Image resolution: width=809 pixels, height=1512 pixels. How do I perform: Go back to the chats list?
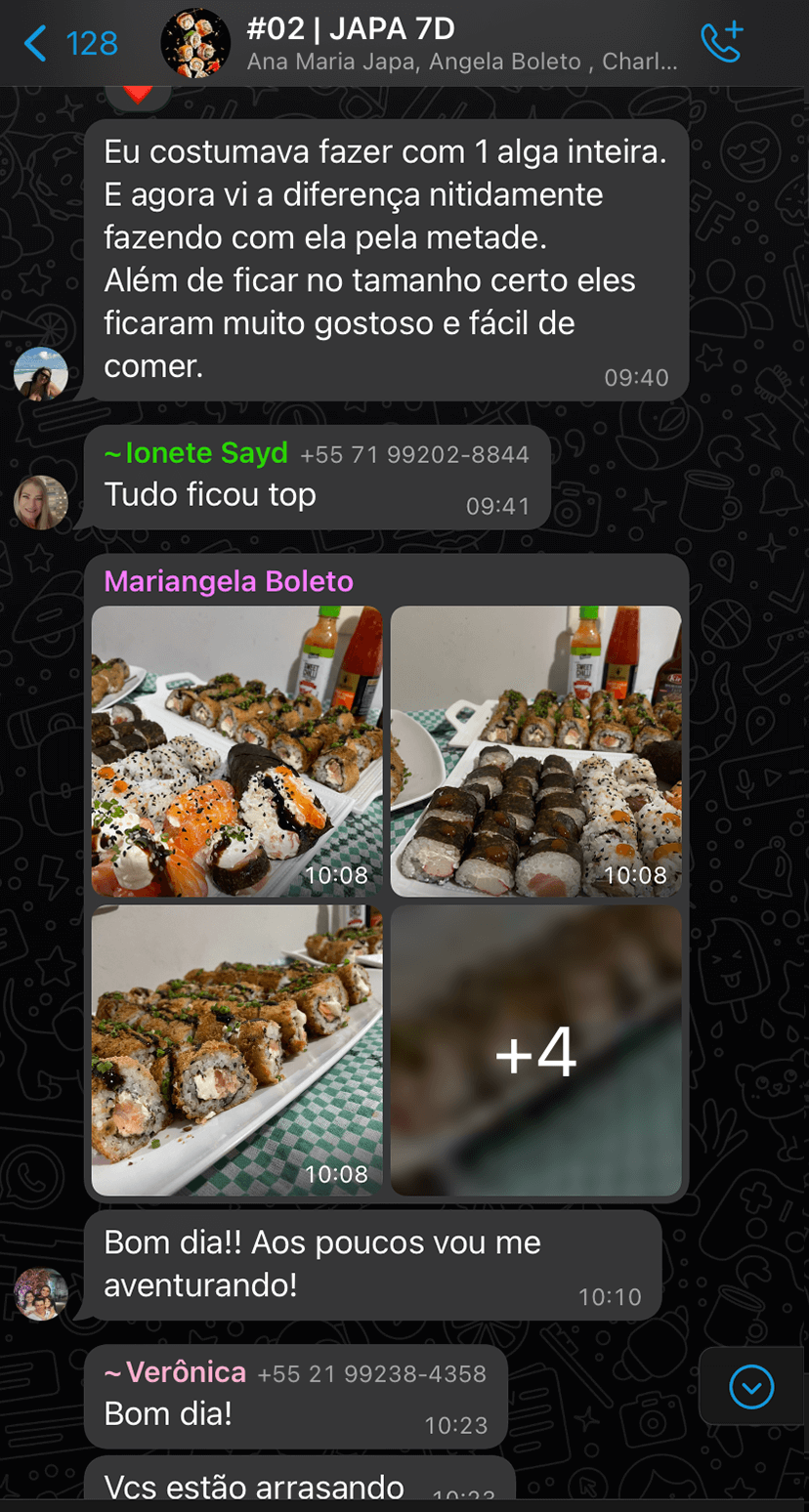coord(68,44)
